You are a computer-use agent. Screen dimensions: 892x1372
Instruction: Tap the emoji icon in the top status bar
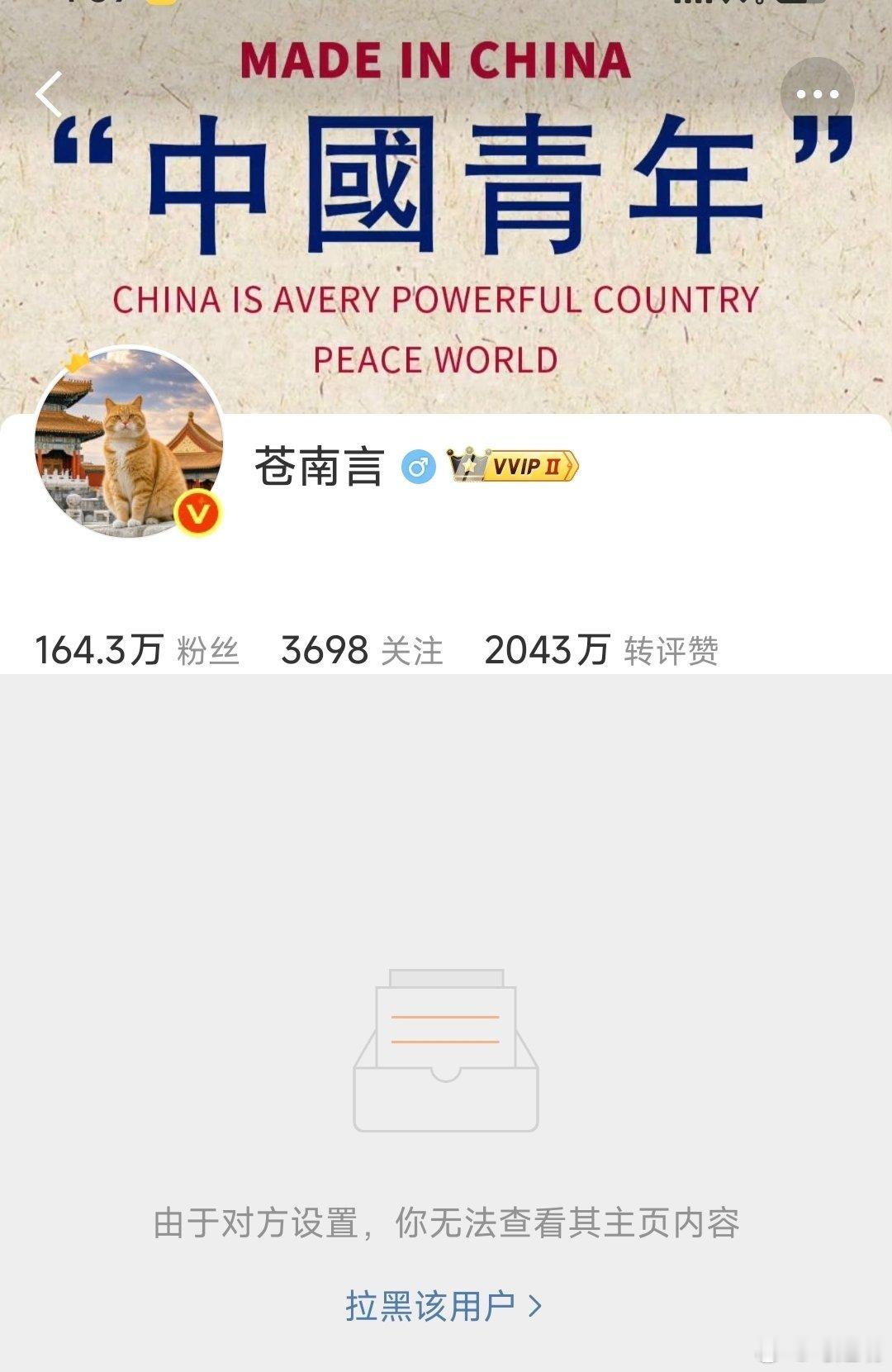tap(162, 4)
